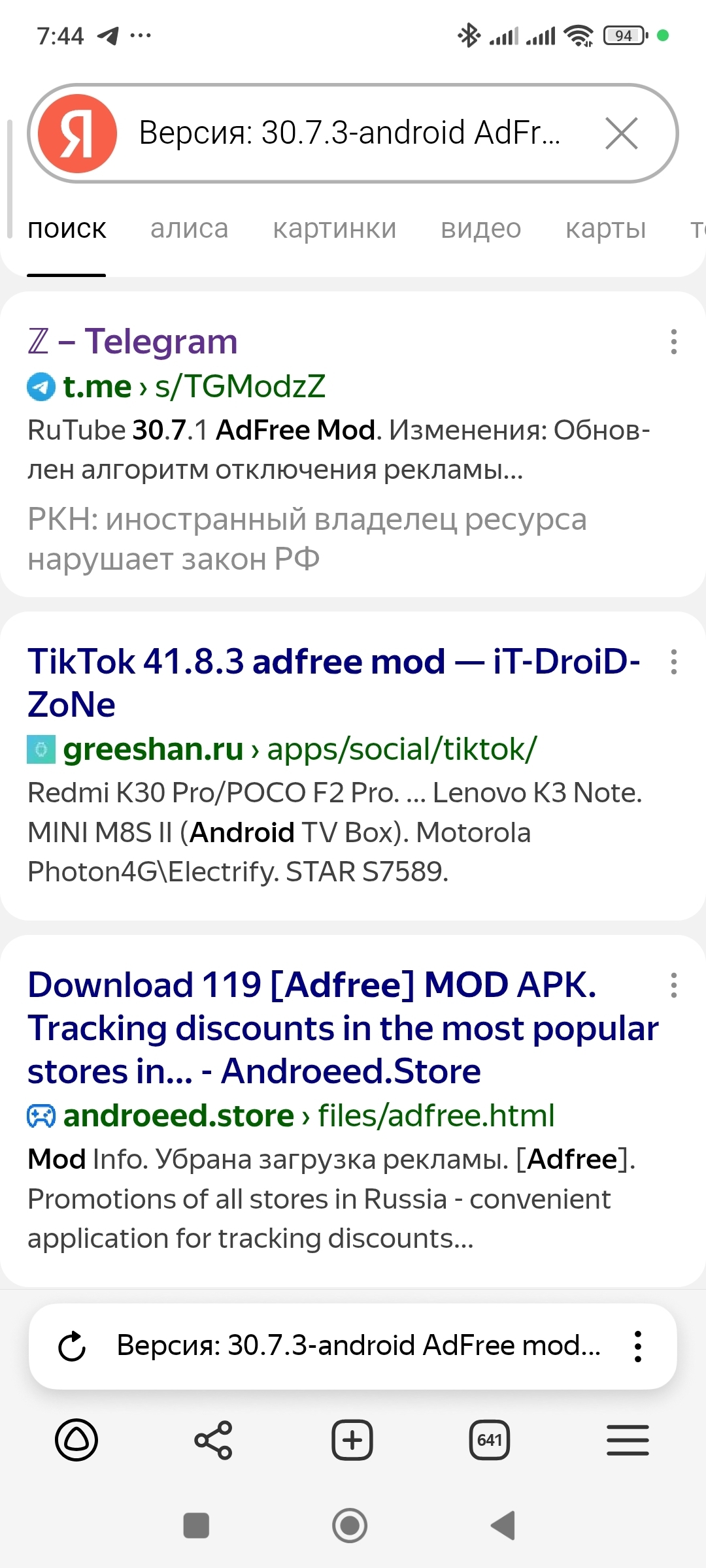The width and height of the screenshot is (706, 1568).
Task: Share this search page
Action: [213, 1440]
